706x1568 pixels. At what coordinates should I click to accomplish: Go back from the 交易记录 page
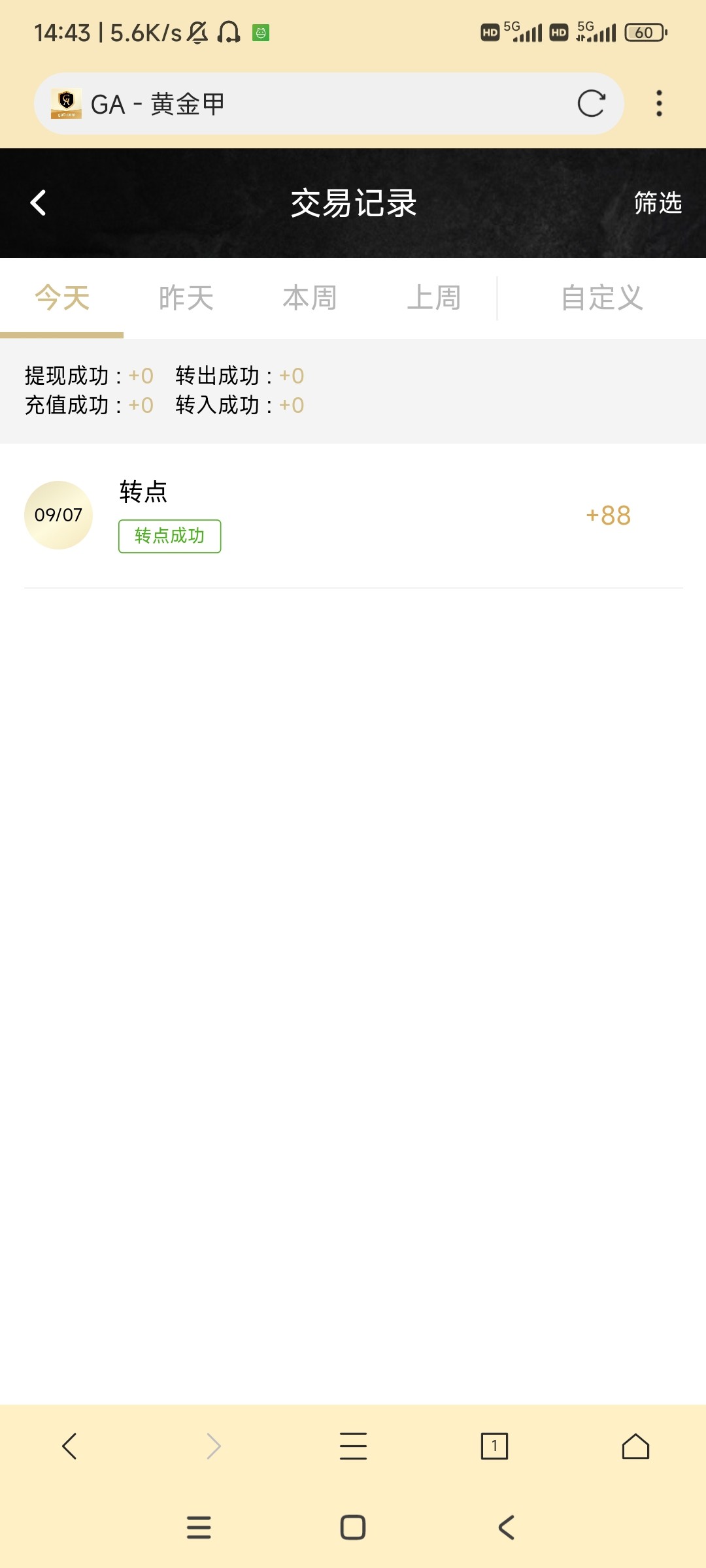click(x=39, y=203)
